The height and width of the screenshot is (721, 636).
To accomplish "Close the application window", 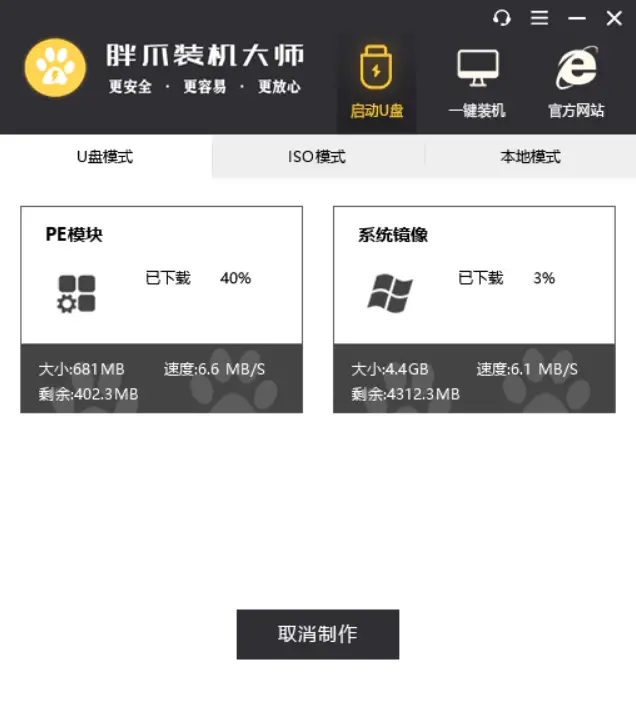I will tap(614, 18).
